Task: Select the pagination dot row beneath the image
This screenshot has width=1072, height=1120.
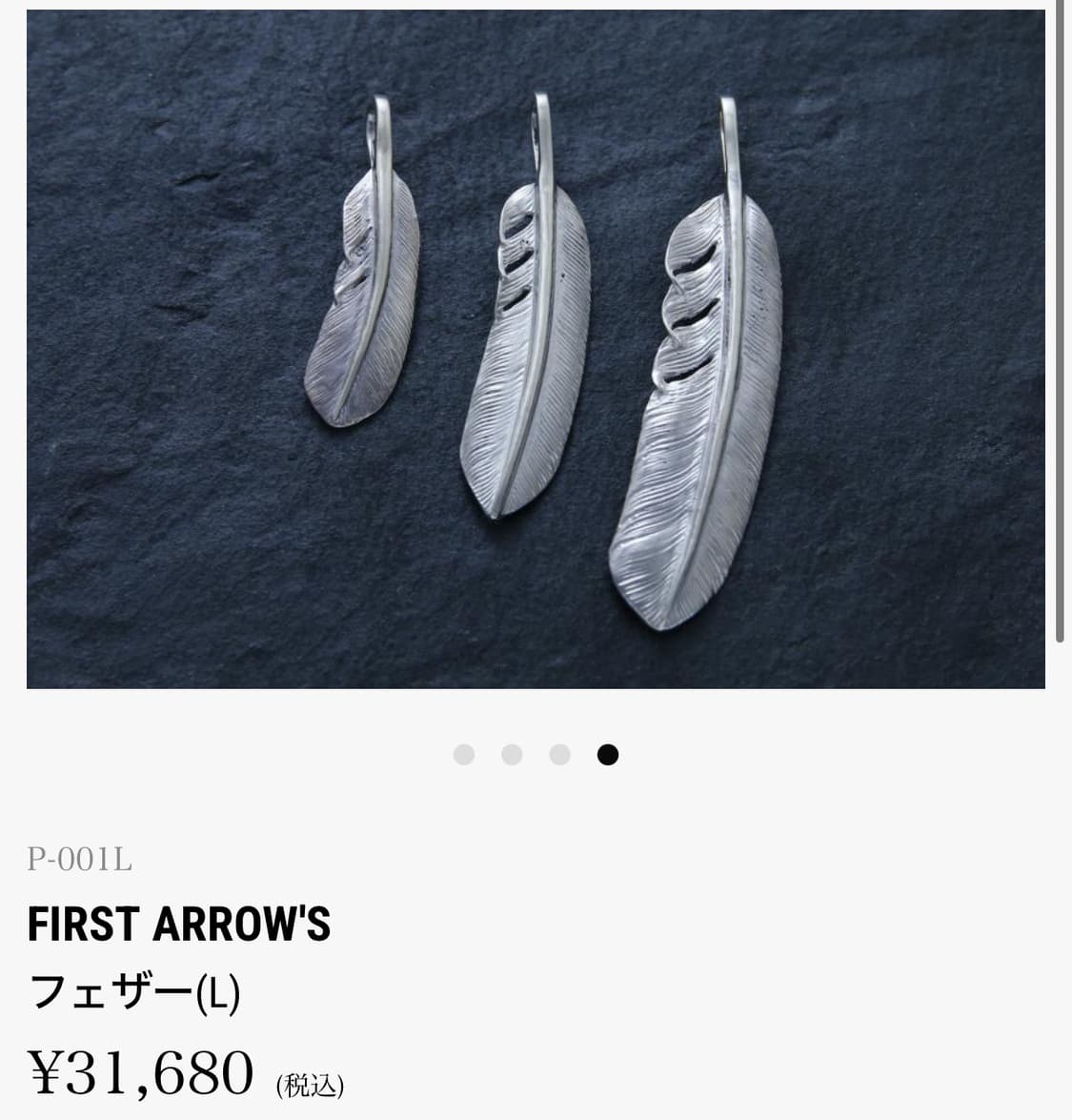Action: (536, 753)
